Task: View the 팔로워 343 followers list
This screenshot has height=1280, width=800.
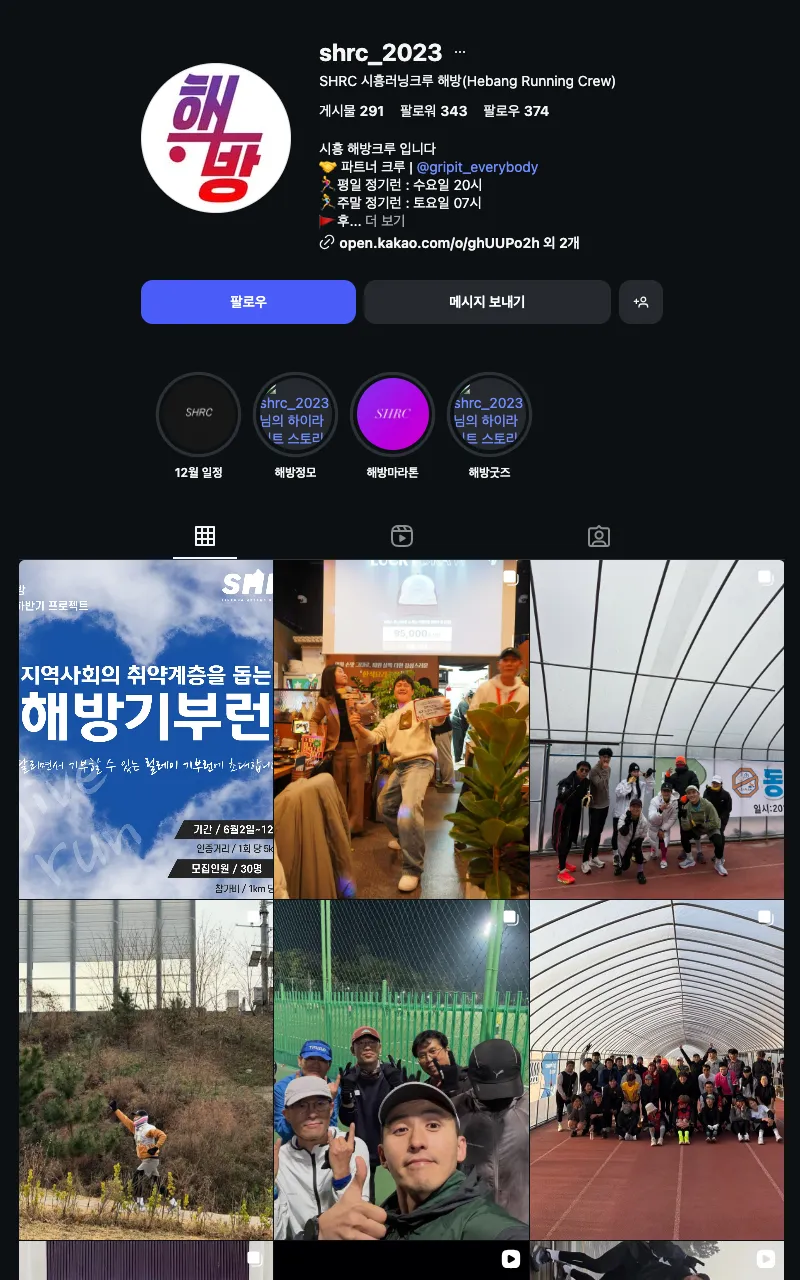Action: point(433,111)
